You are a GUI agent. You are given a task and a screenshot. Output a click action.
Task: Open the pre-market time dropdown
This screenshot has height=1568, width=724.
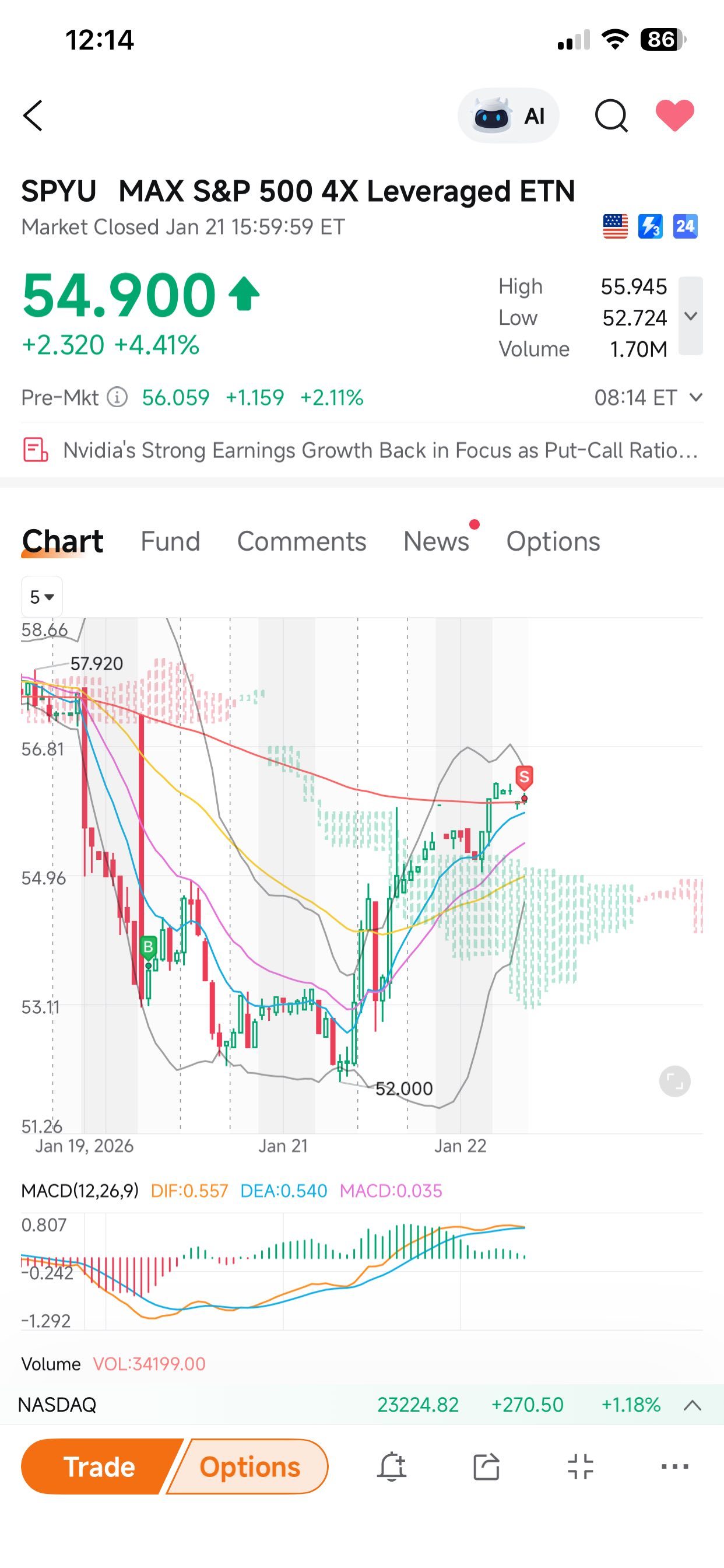696,397
